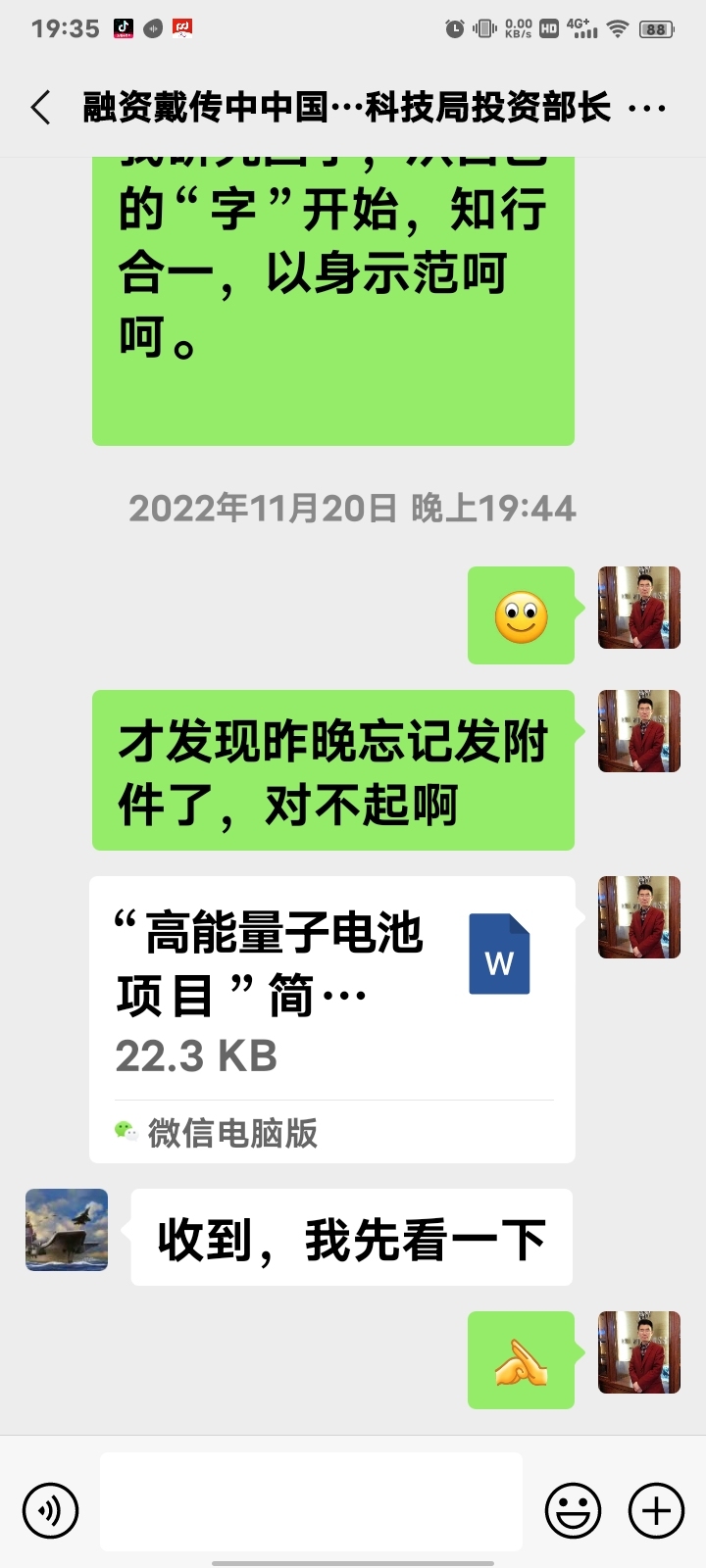Go back from this chat
The width and height of the screenshot is (706, 1568).
coord(41,107)
